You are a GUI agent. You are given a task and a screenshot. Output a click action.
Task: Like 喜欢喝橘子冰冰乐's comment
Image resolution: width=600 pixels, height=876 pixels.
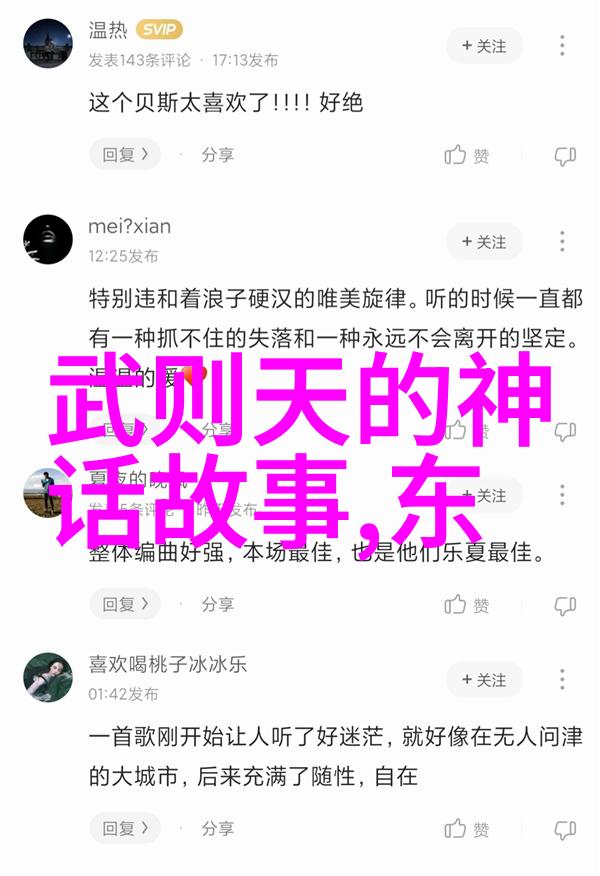point(467,828)
